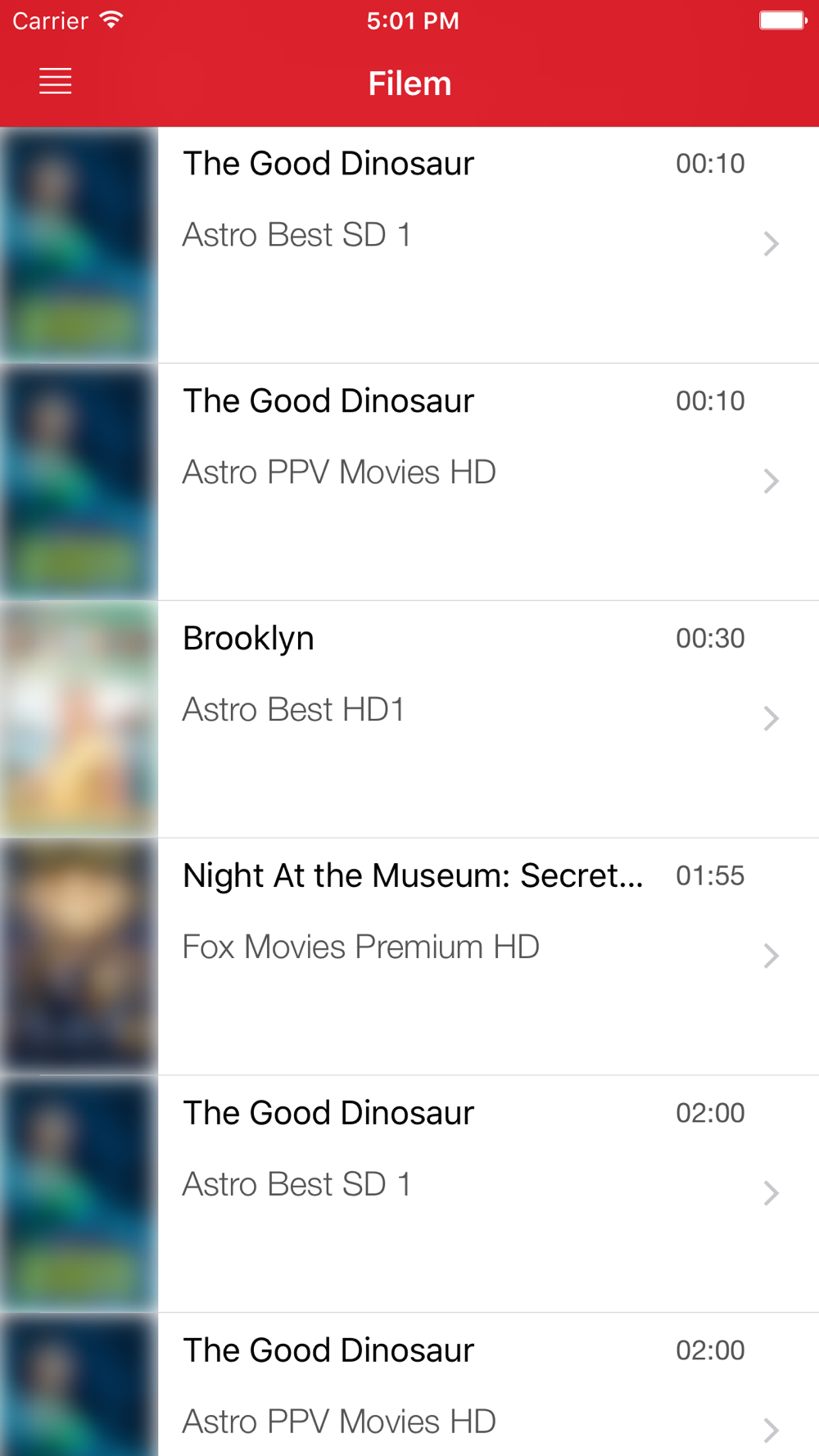Open Night At the Museum on Fox Movies
The image size is (819, 1456).
409,957
